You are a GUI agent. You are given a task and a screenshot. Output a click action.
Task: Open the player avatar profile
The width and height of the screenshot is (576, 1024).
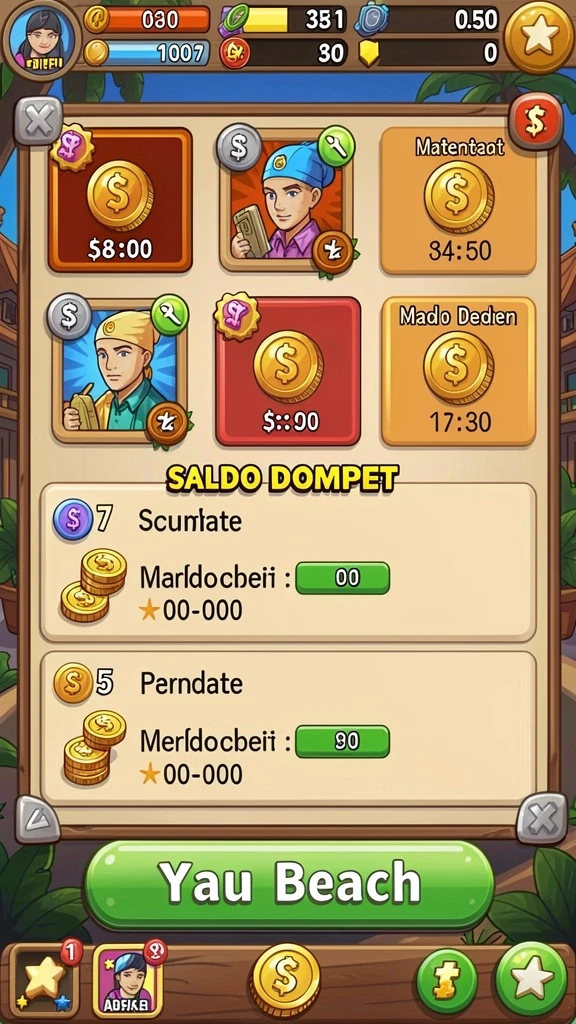[41, 40]
